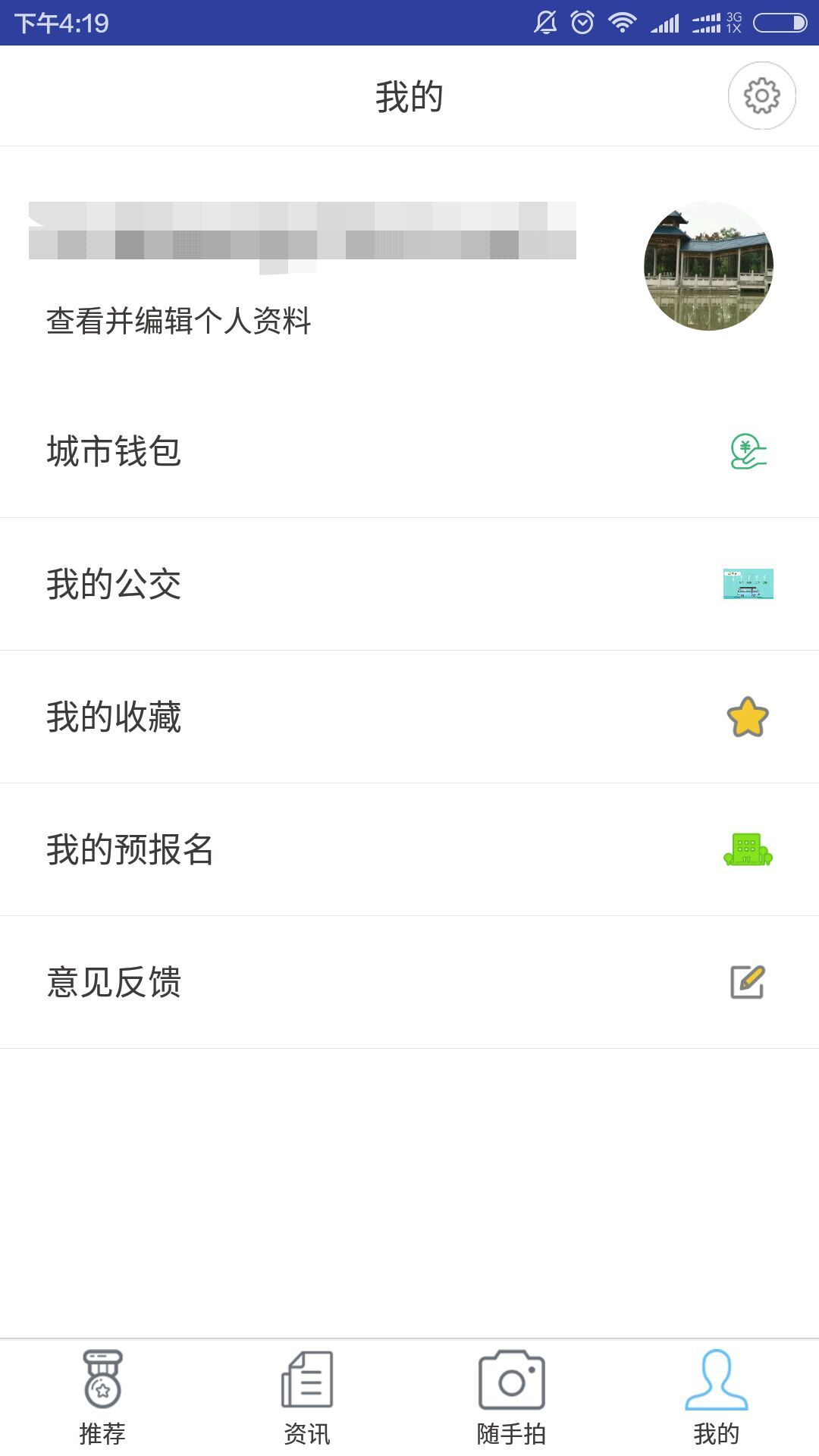Switch to the 推荐 tab
The width and height of the screenshot is (819, 1456).
point(102,1398)
